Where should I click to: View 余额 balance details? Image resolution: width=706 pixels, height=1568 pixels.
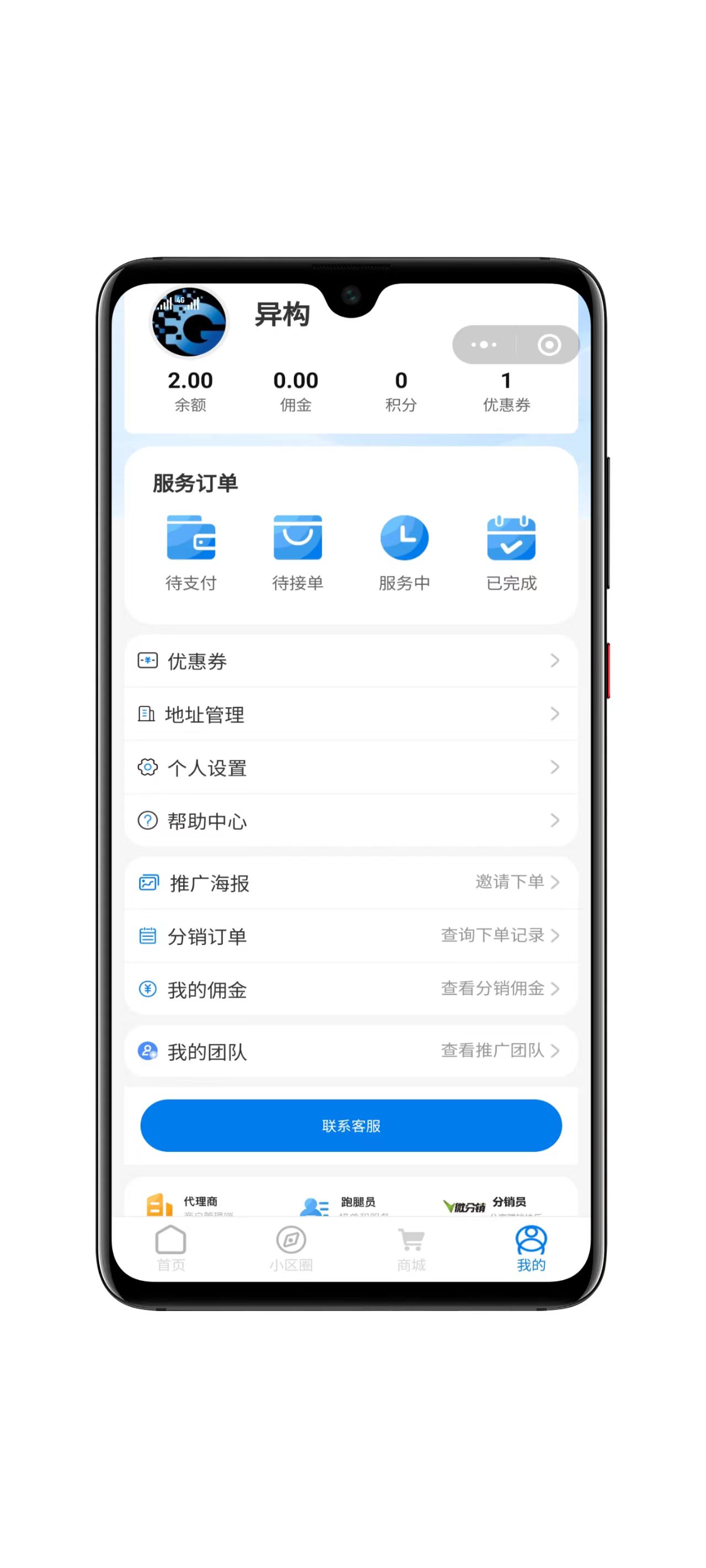click(x=190, y=391)
